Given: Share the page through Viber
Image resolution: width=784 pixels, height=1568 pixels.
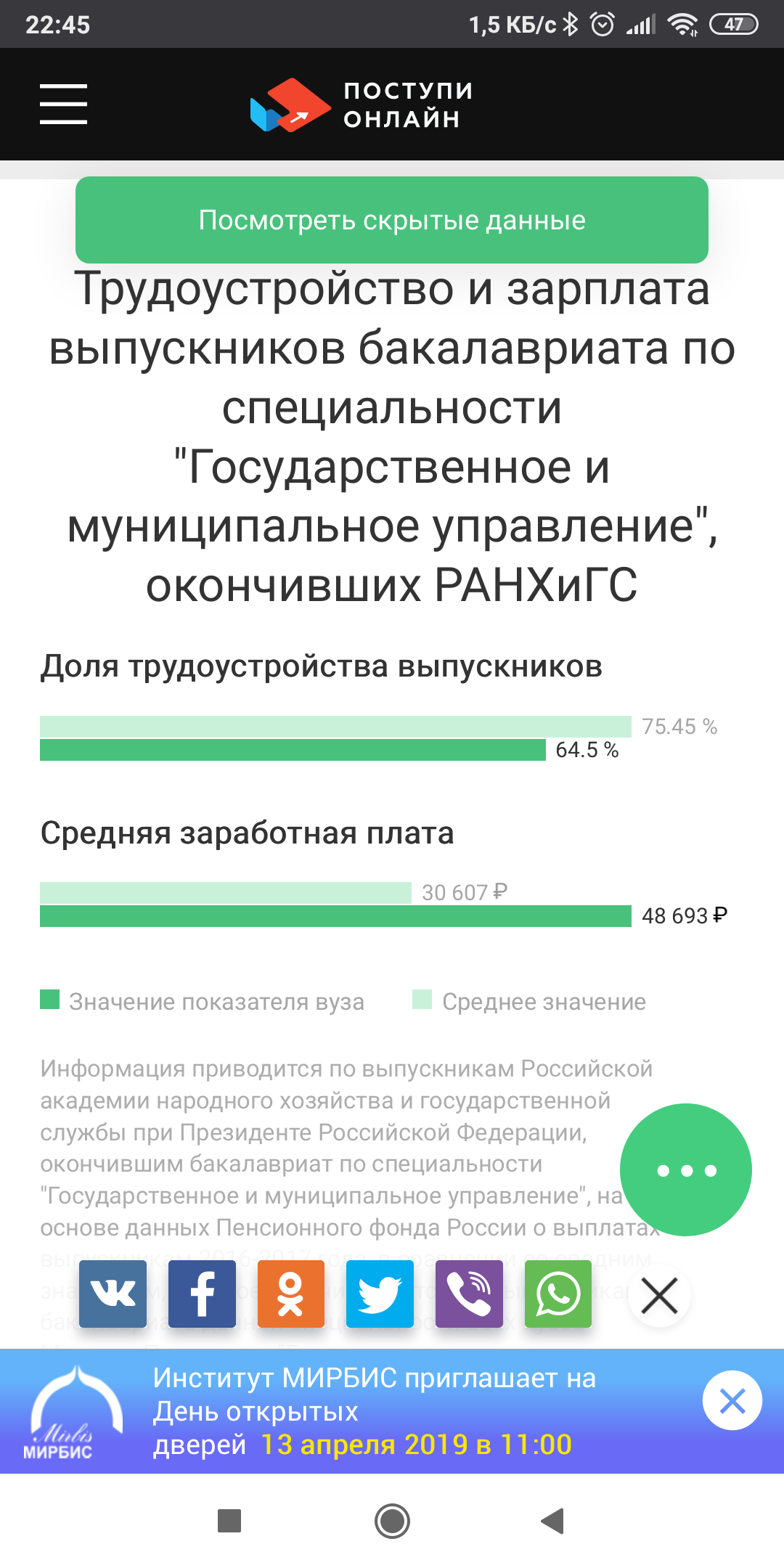Looking at the screenshot, I should point(469,1294).
